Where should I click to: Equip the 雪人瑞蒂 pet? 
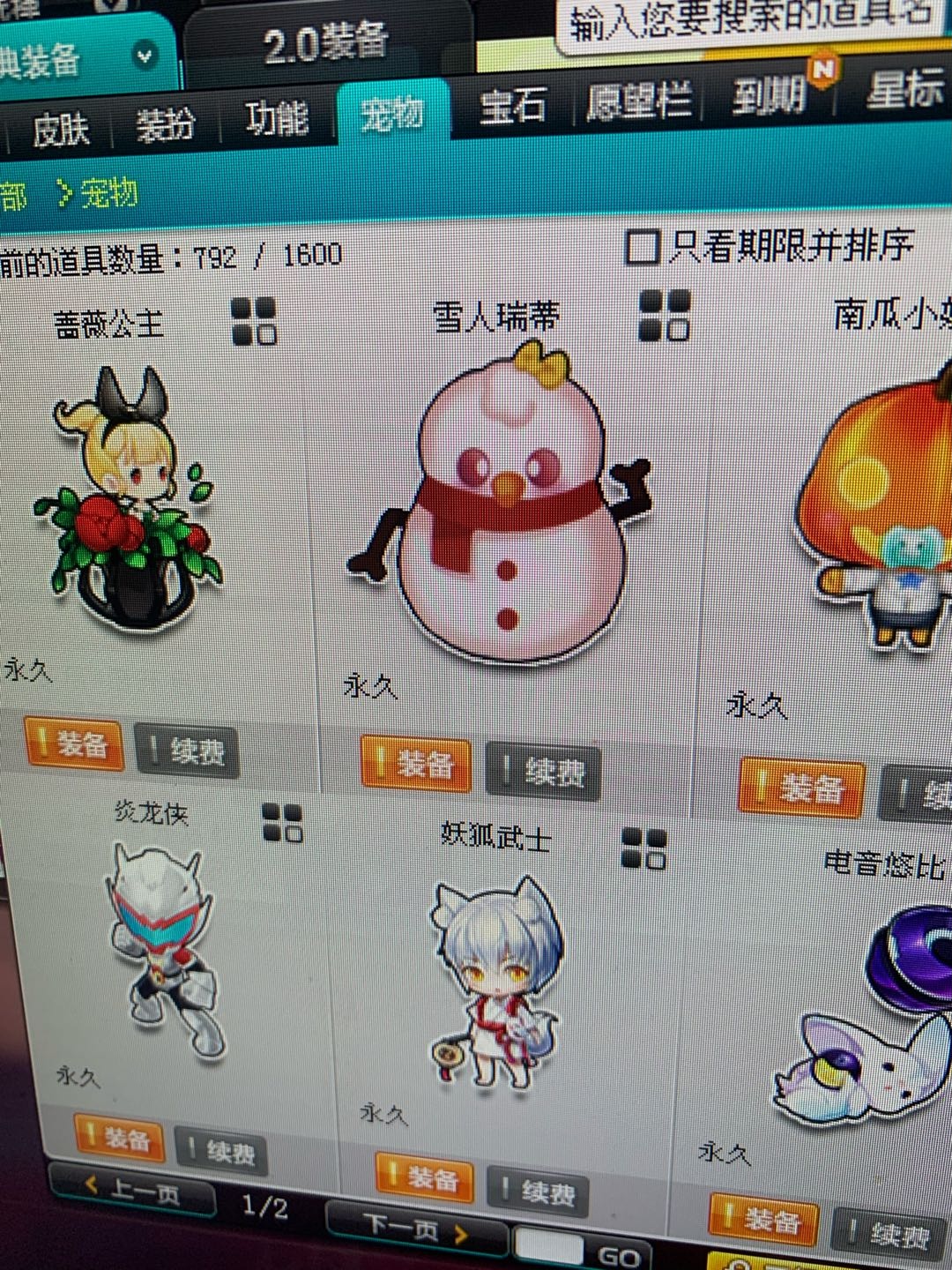tap(415, 764)
